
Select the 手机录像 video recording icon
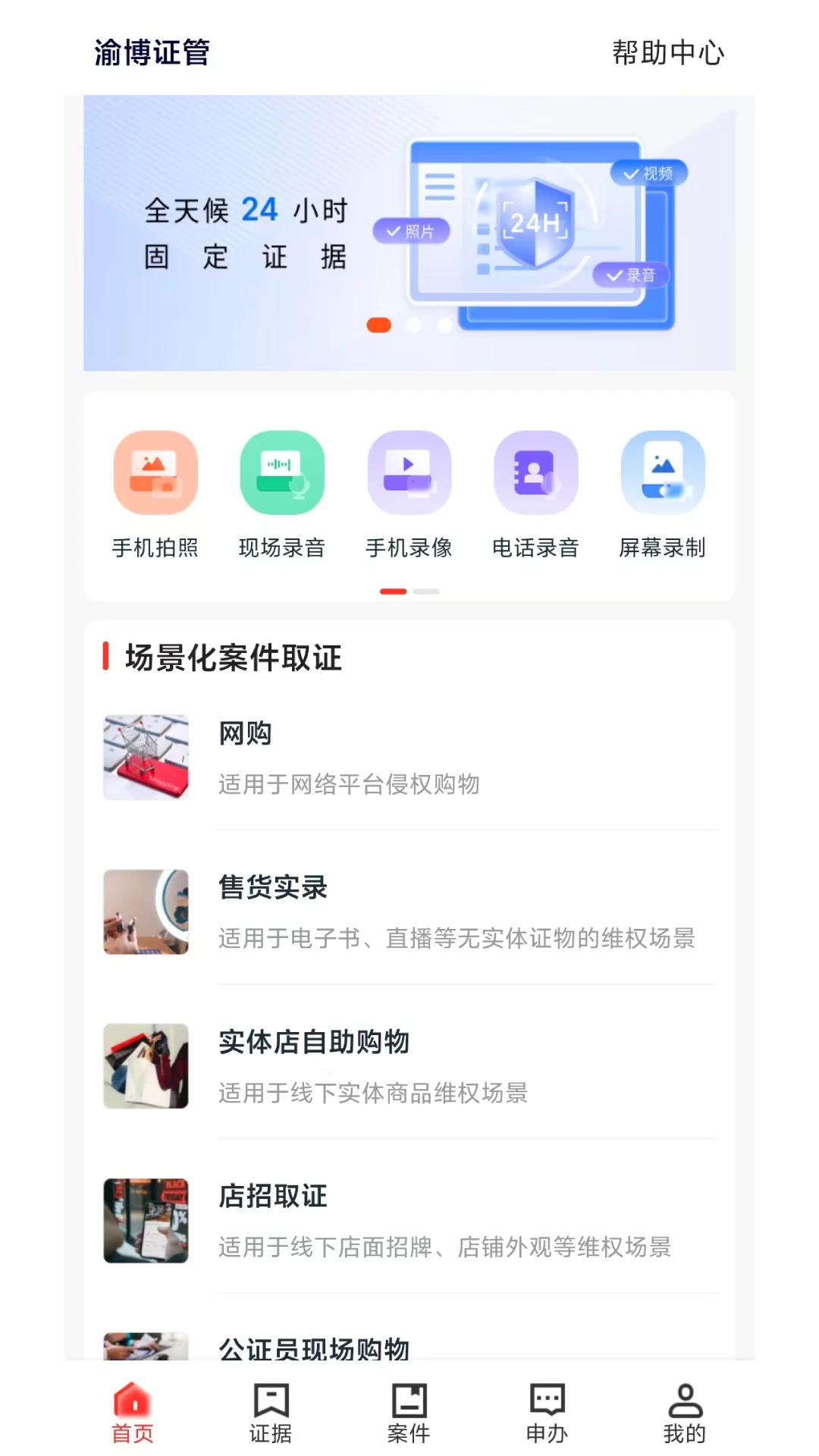click(x=409, y=472)
